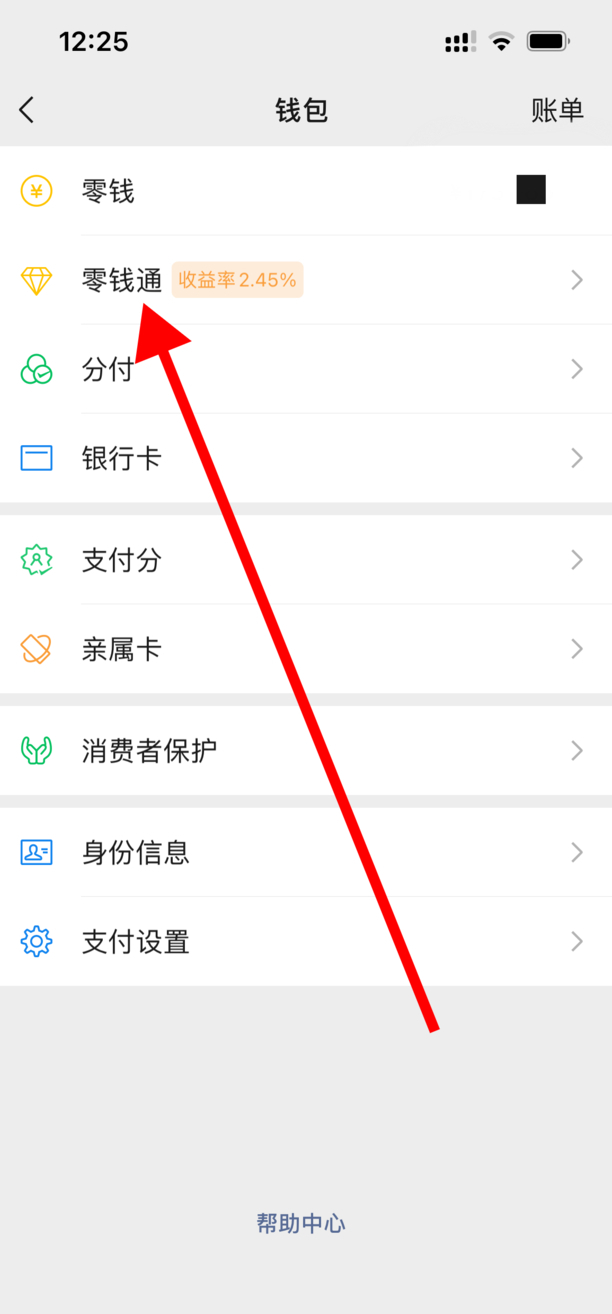
Task: Open the 零钱 balance row
Action: point(108,190)
